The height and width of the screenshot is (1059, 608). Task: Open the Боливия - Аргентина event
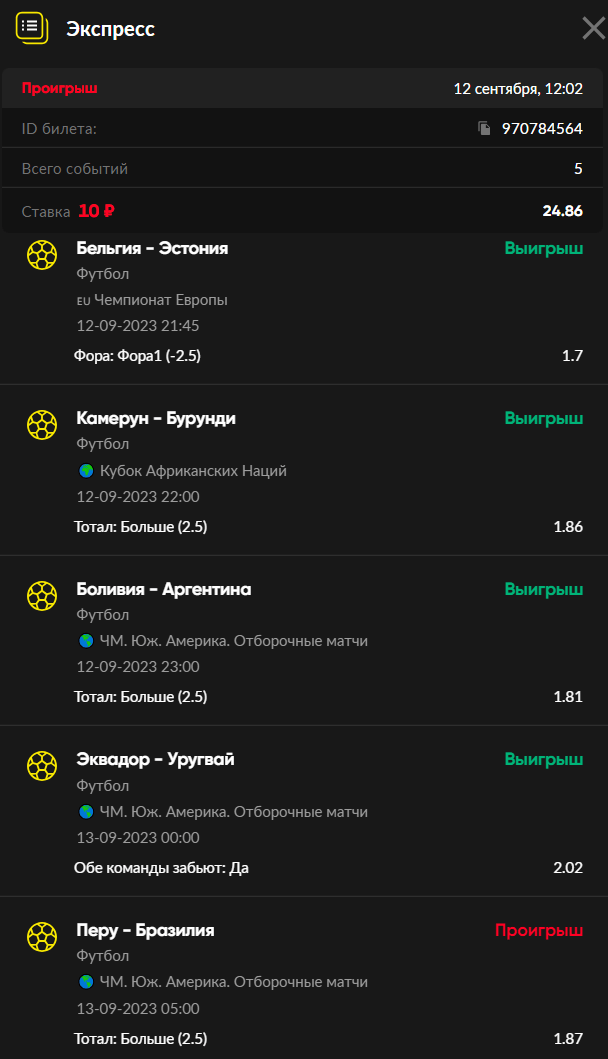(163, 590)
